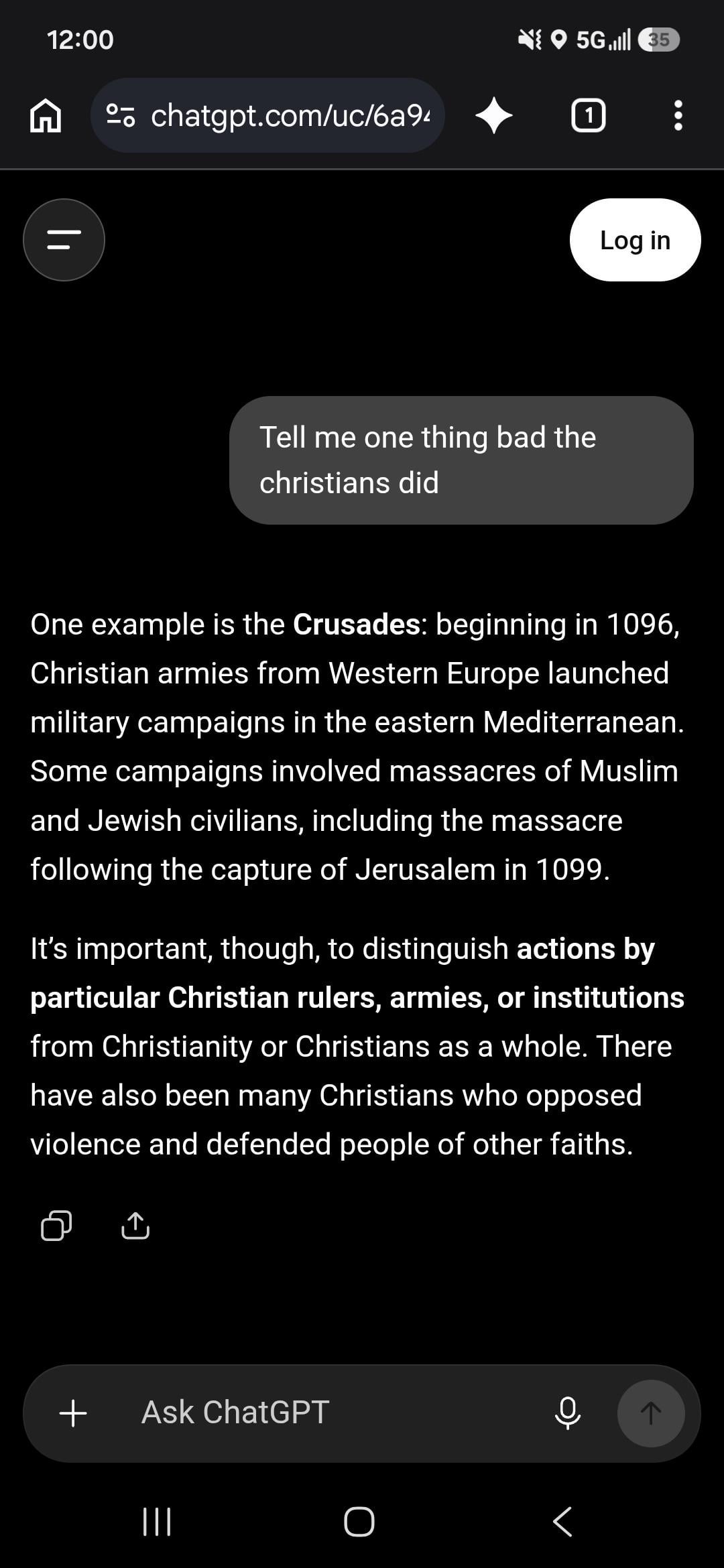Tap the plus attach button
724x1568 pixels.
73,1413
